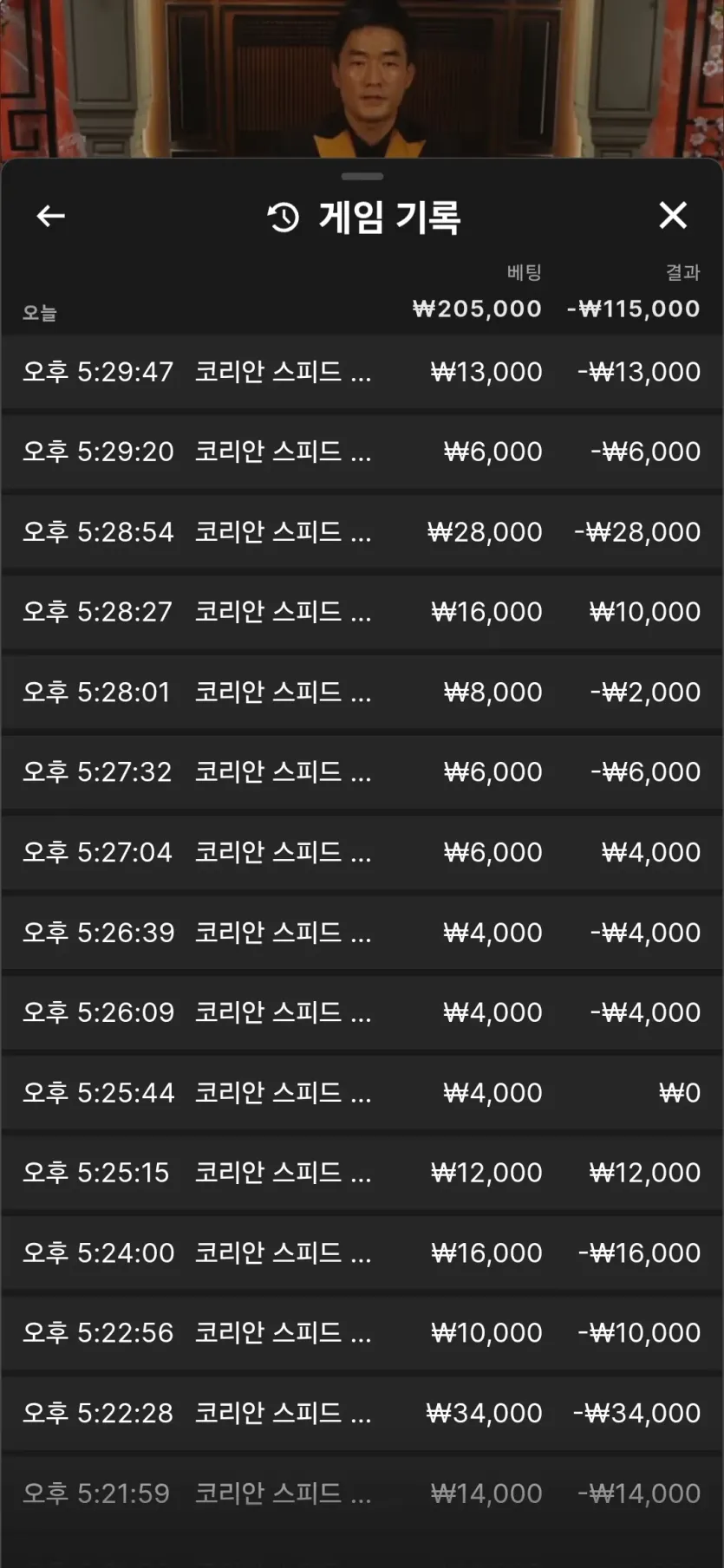The width and height of the screenshot is (724, 1568).
Task: Select the 오후 5:27:32 entry
Action: click(x=362, y=772)
